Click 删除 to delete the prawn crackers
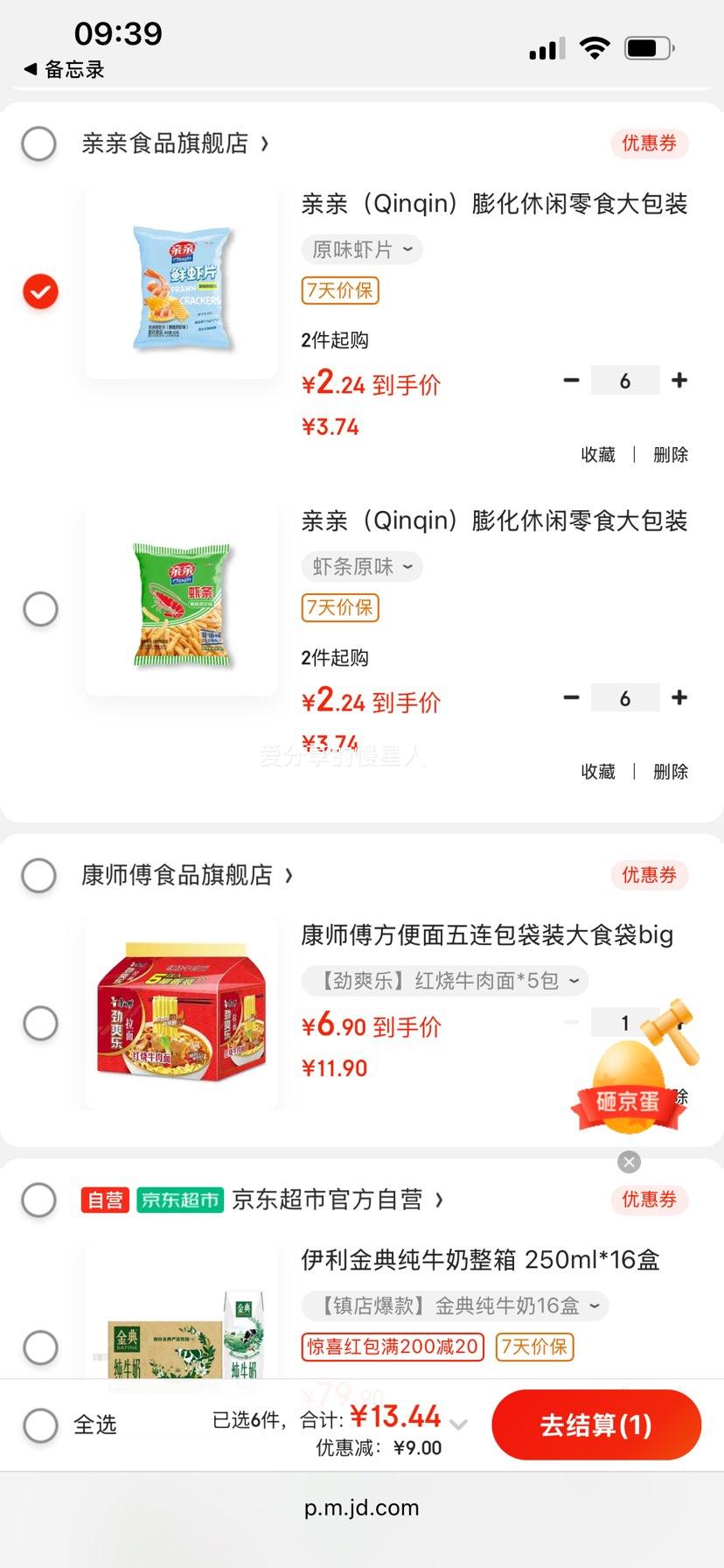 point(669,455)
